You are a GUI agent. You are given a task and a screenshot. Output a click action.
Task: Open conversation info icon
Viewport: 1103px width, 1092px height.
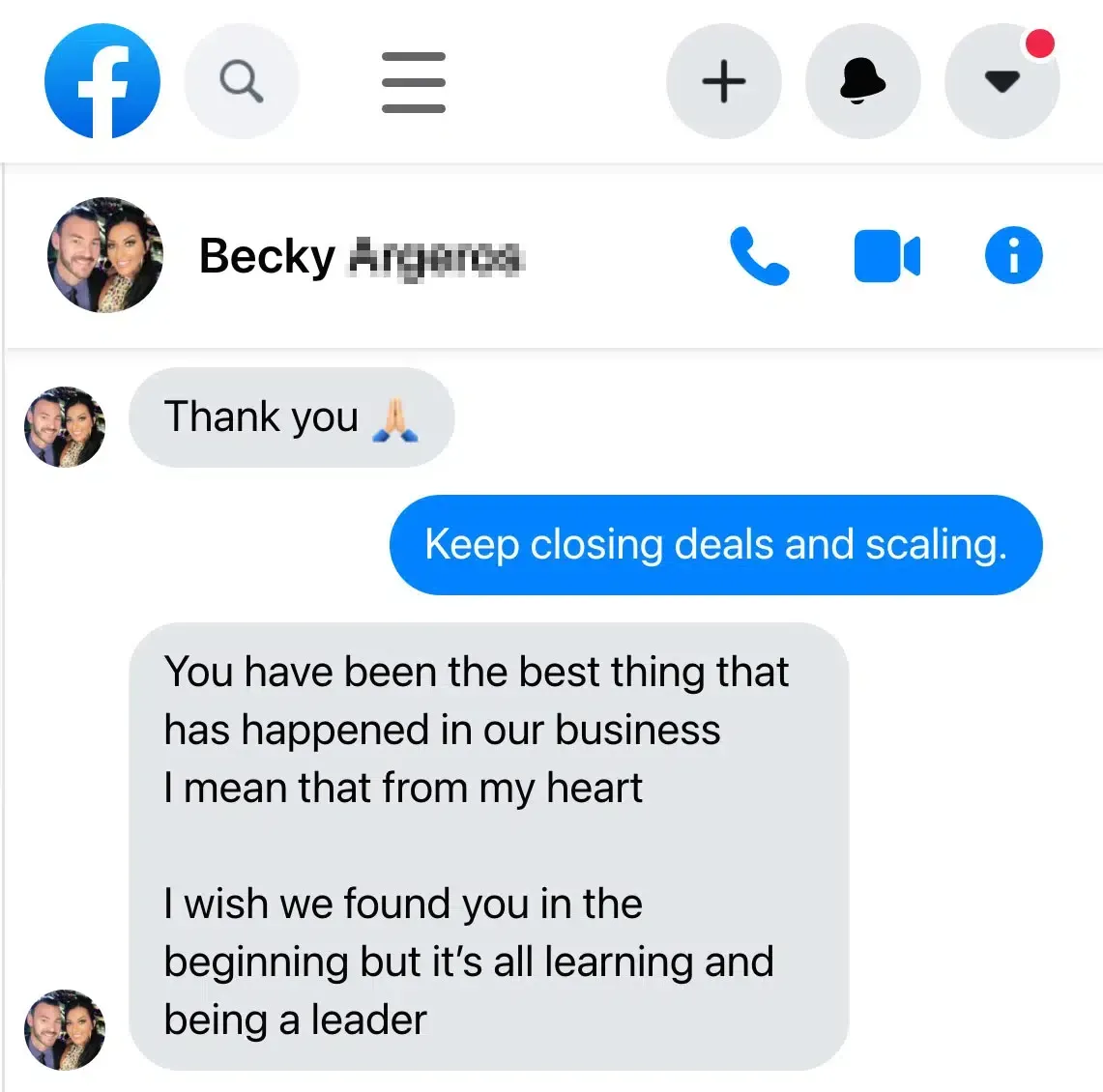click(x=1014, y=255)
